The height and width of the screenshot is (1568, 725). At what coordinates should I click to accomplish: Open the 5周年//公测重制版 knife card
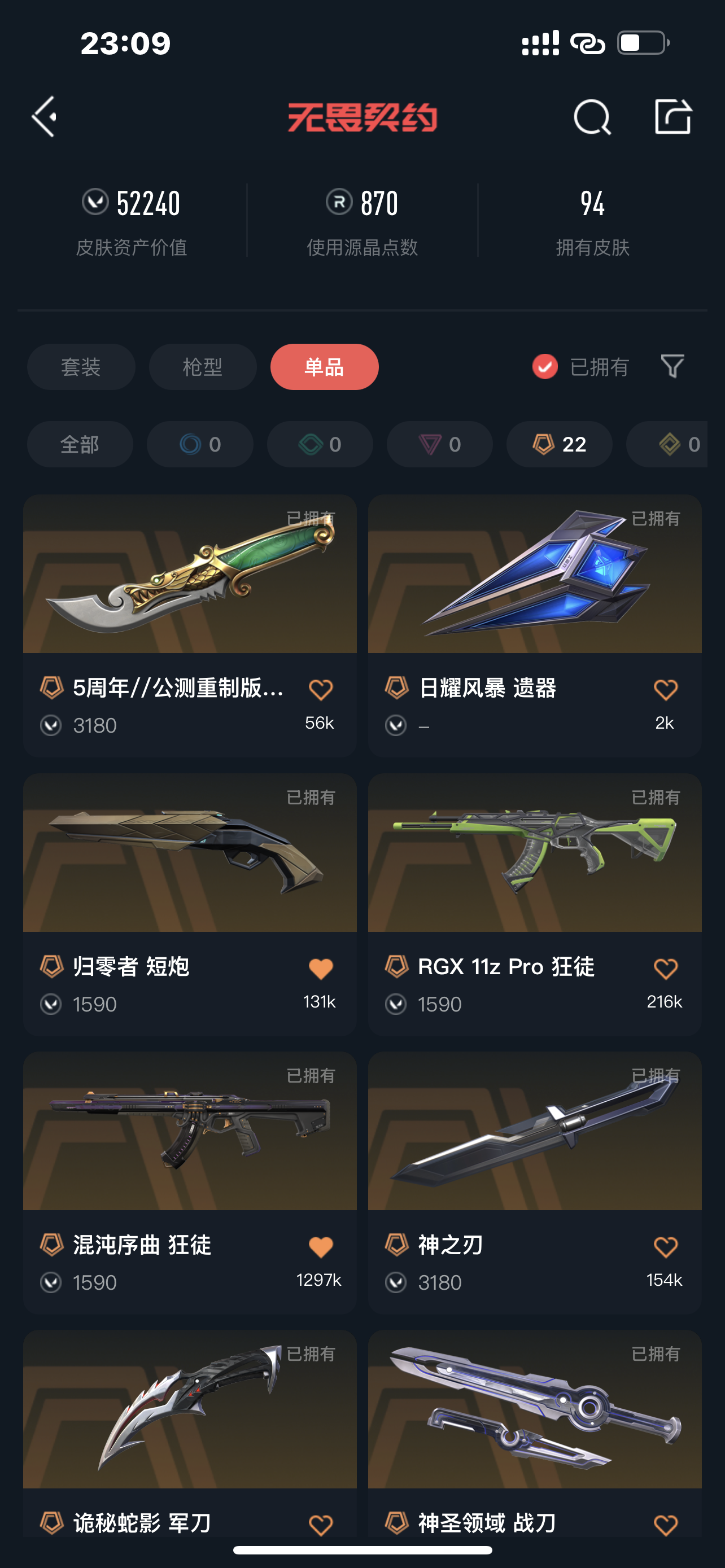tap(189, 608)
